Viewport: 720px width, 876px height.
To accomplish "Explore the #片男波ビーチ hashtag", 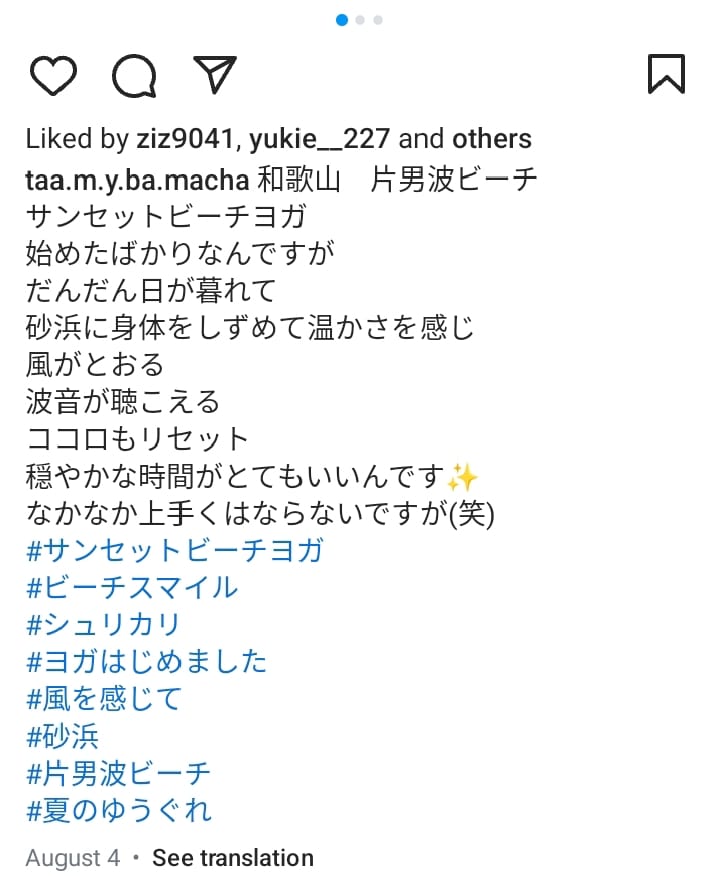I will [x=118, y=772].
